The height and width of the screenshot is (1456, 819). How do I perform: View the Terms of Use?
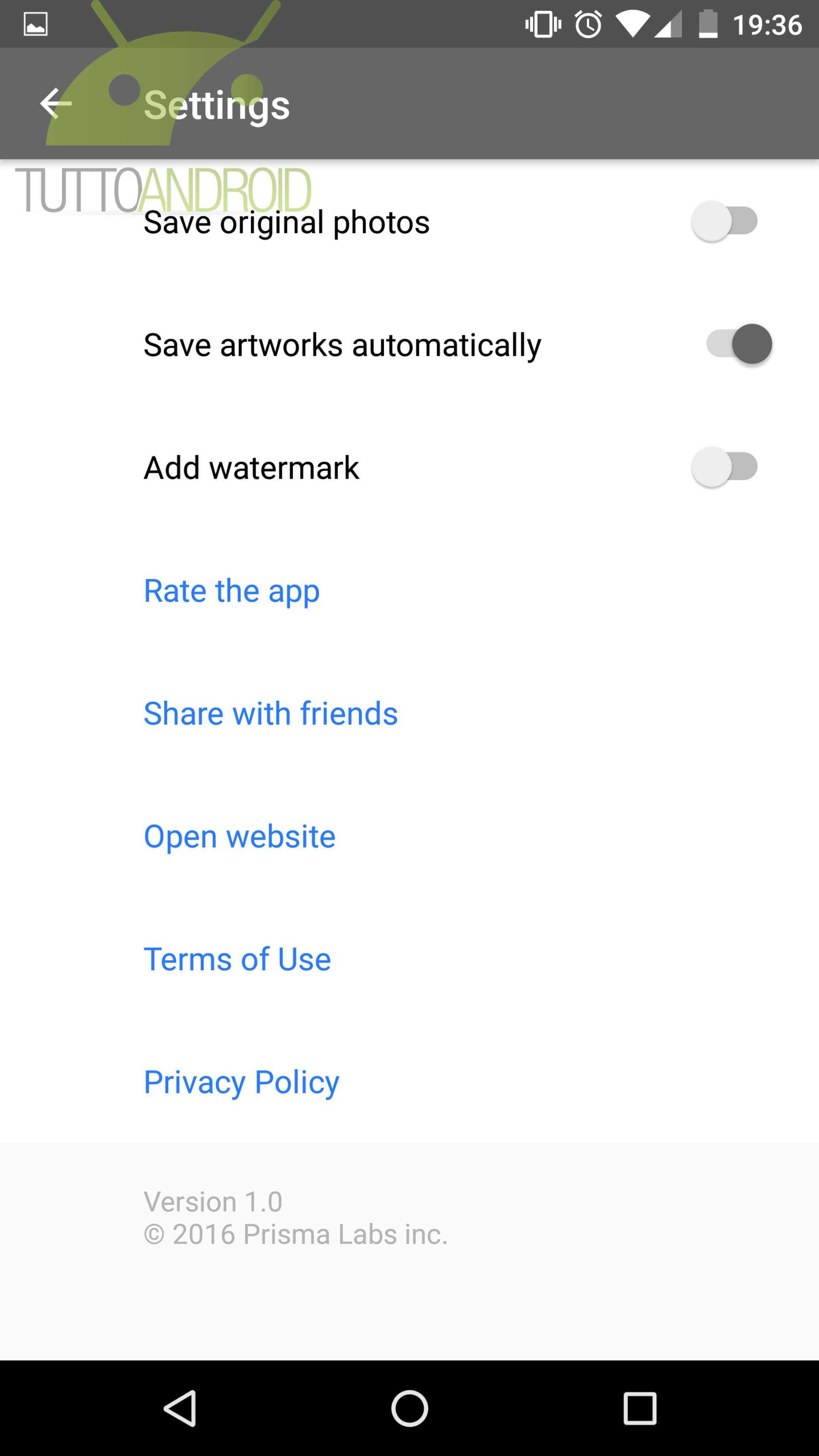(238, 959)
